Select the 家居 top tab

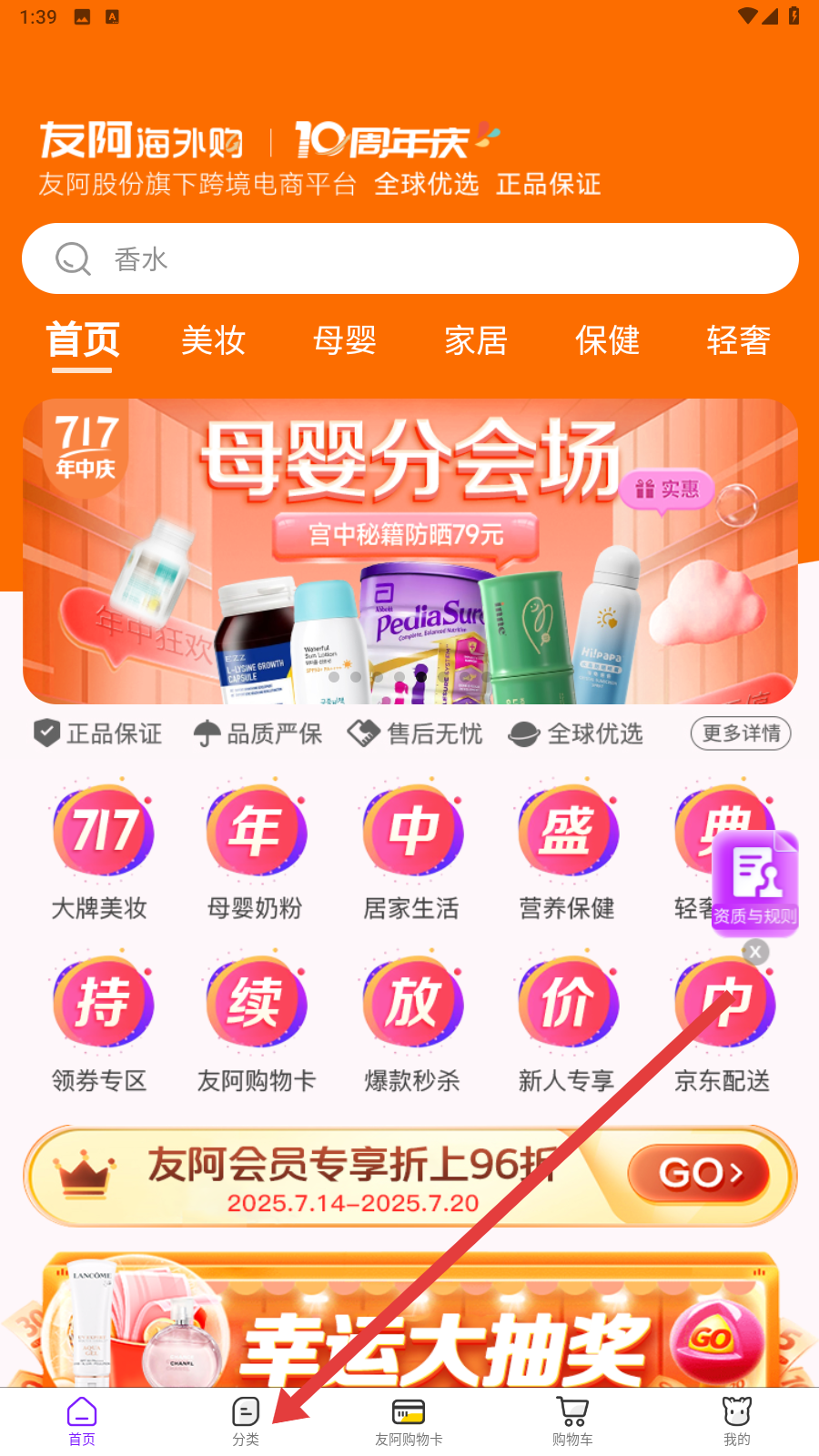tap(475, 340)
